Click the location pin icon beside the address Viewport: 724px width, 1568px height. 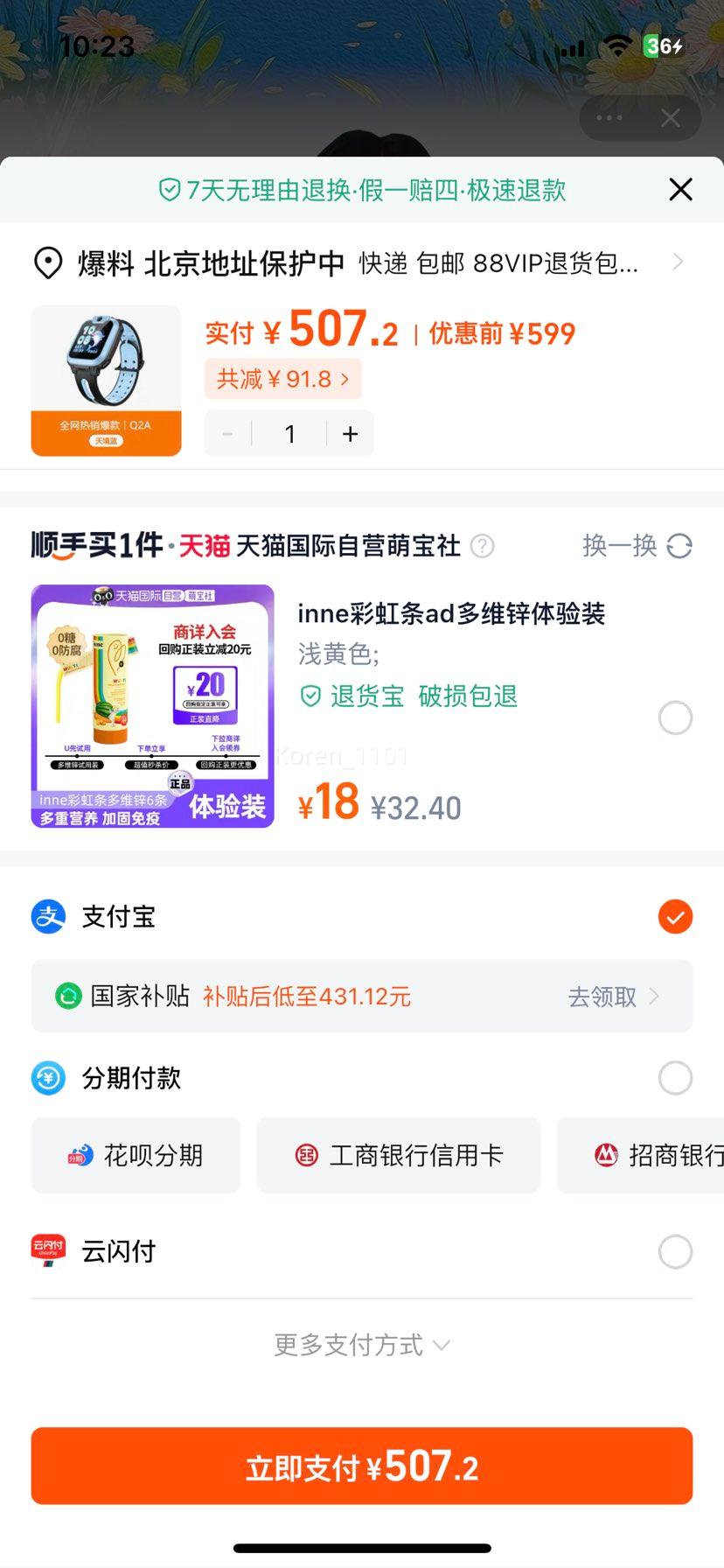point(49,262)
